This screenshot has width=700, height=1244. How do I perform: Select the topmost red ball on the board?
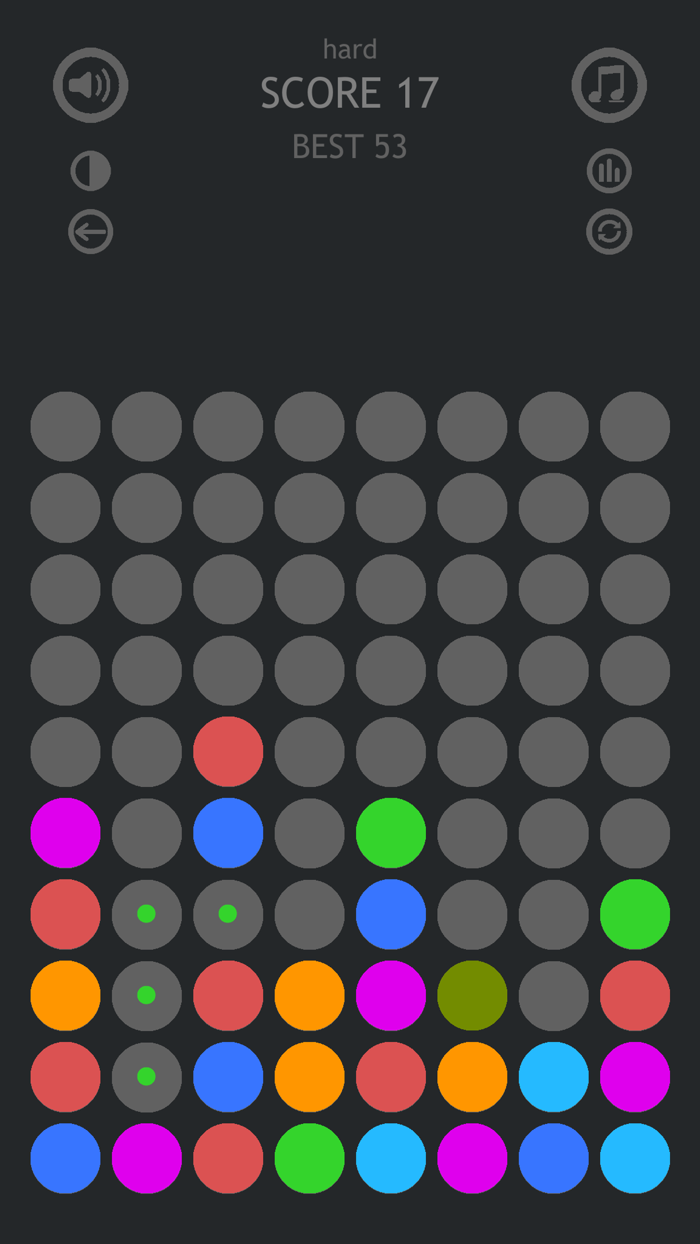click(228, 751)
